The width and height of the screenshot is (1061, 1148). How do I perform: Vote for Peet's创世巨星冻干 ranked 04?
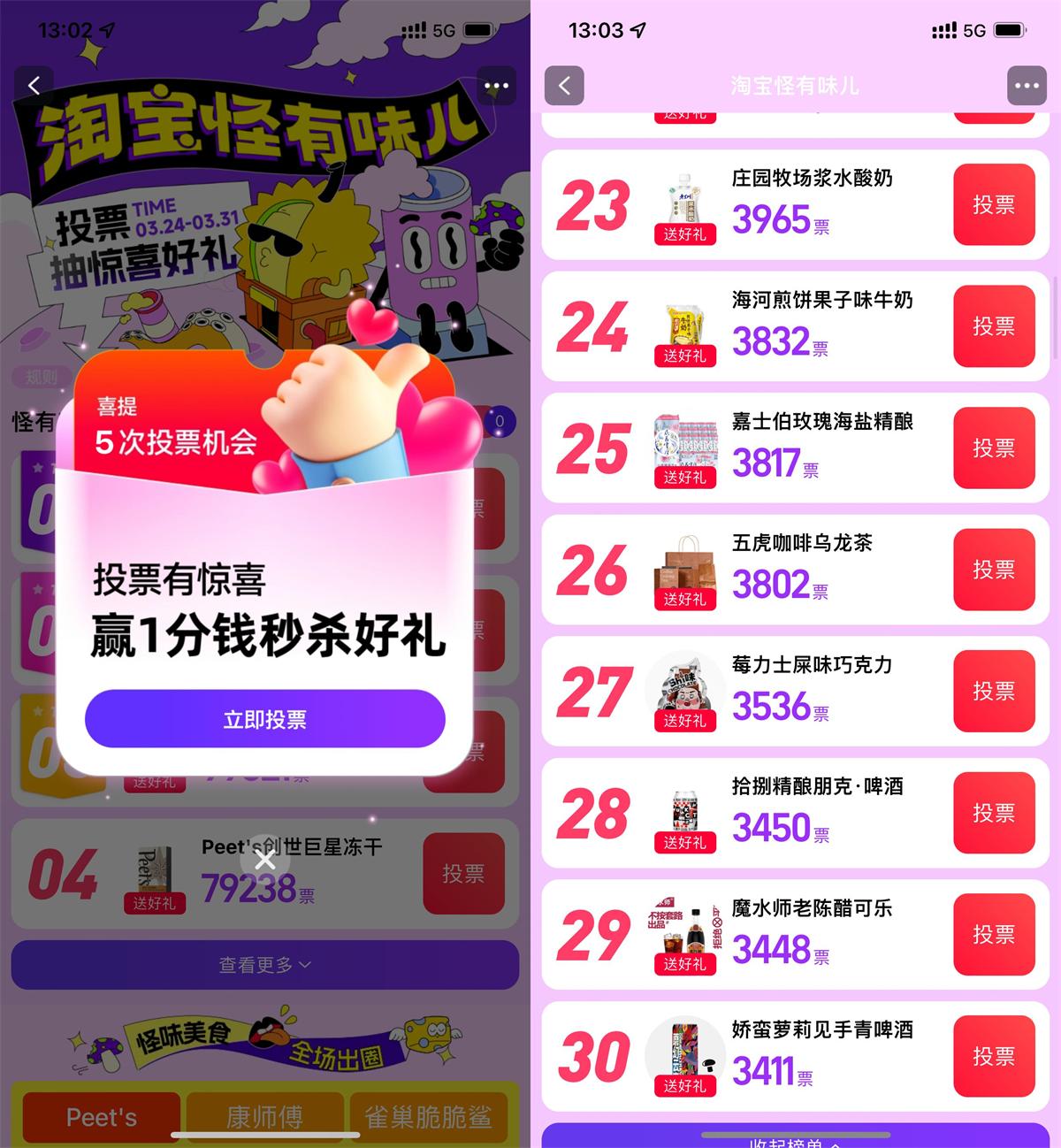point(464,874)
